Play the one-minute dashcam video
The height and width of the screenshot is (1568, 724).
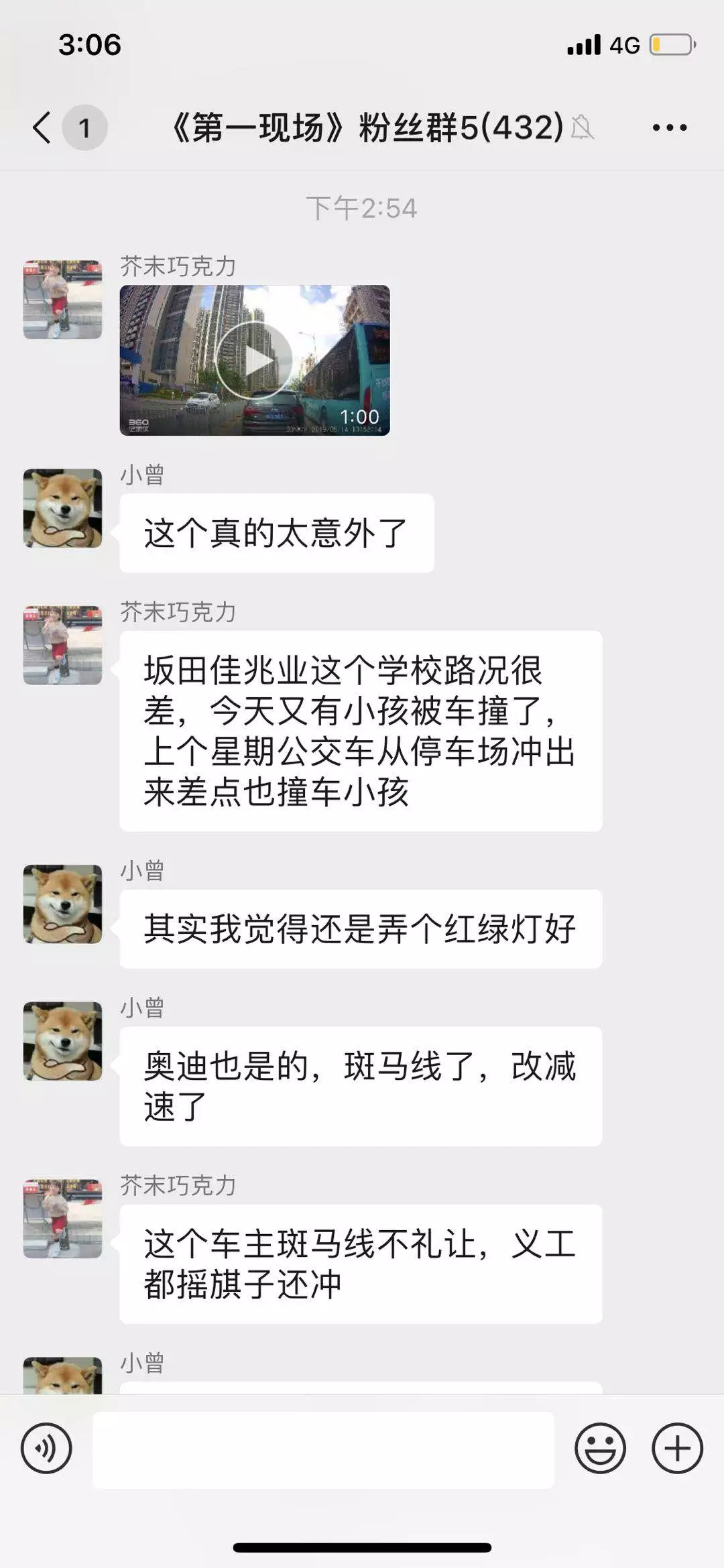pyautogui.click(x=254, y=361)
